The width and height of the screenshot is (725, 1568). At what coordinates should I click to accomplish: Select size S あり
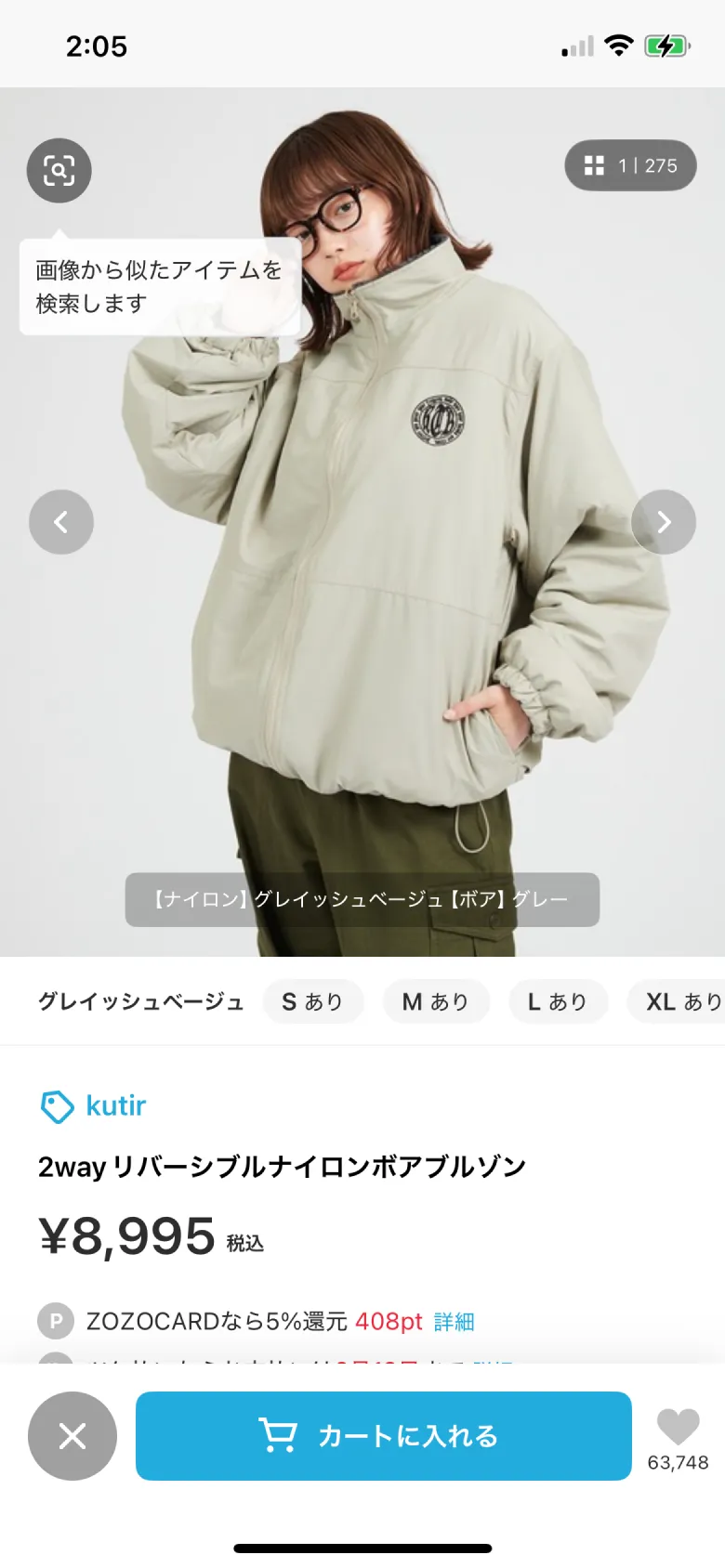click(312, 1002)
